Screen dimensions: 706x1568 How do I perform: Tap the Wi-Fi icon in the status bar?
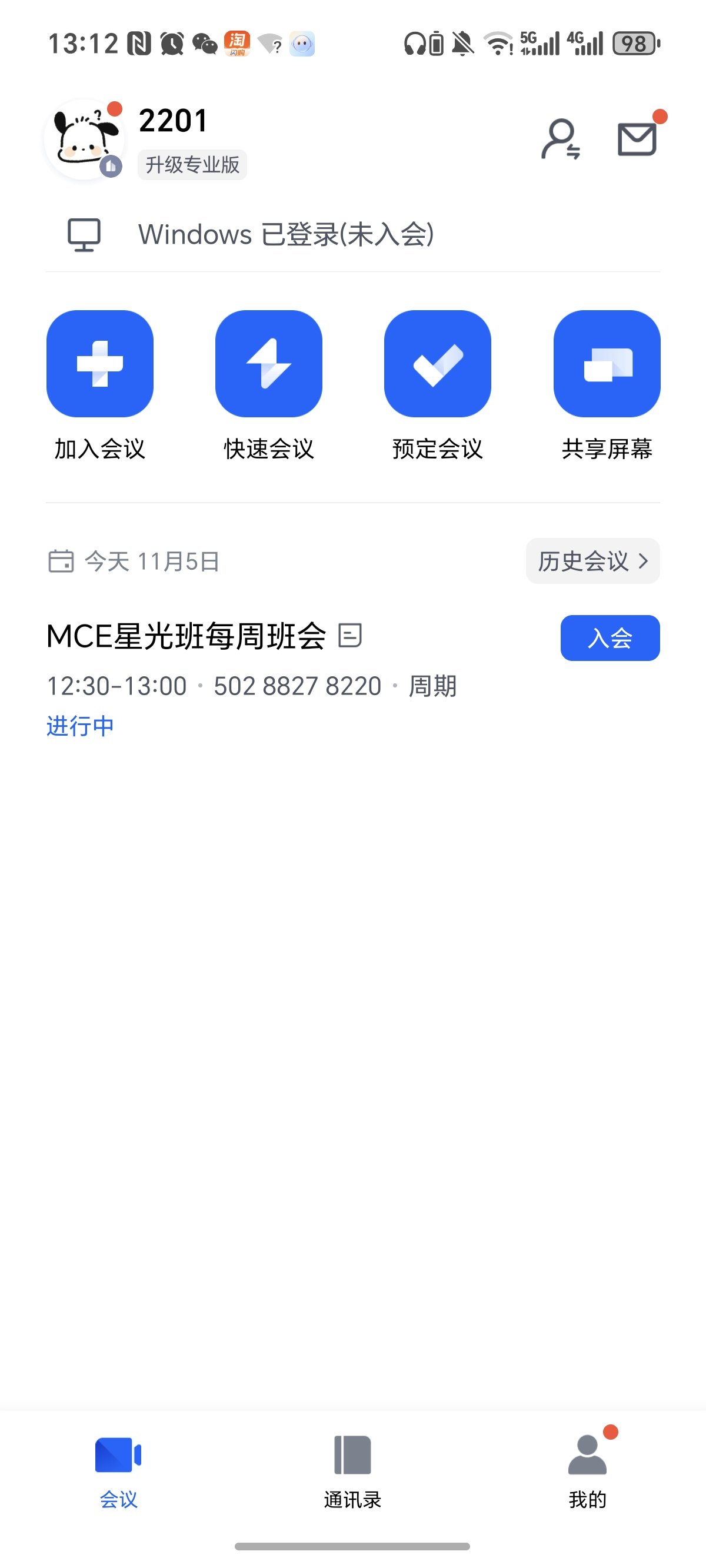[x=497, y=43]
